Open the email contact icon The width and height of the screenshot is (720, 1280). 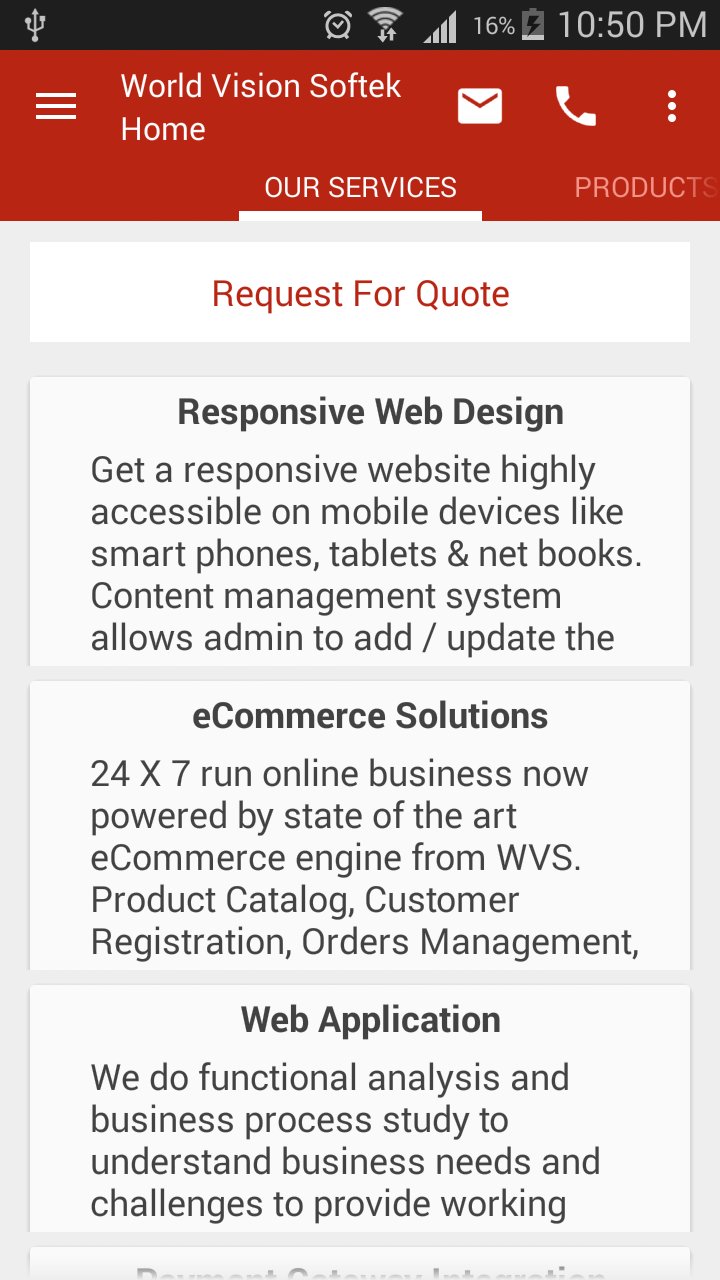[479, 104]
